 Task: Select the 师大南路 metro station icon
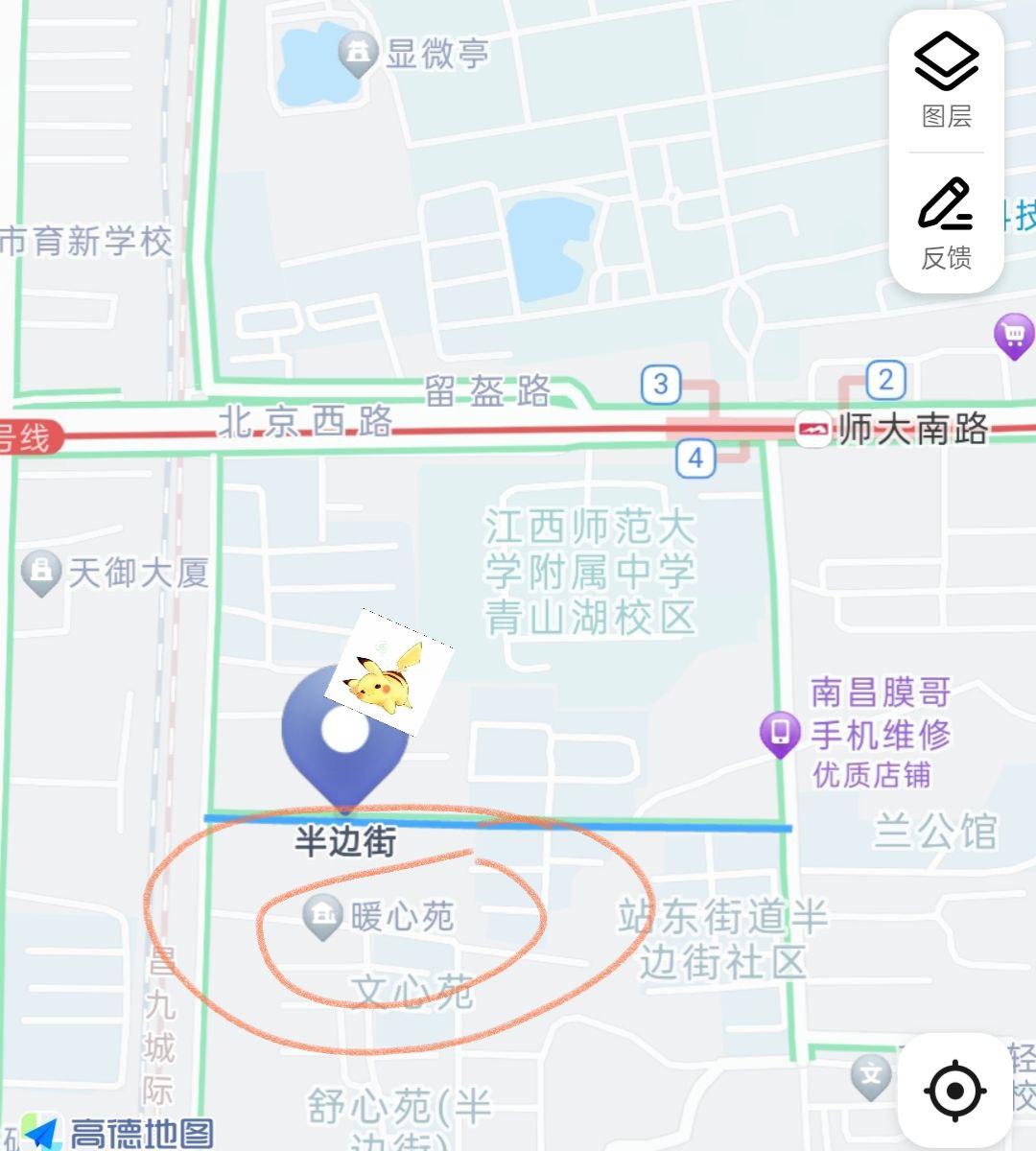pos(812,432)
